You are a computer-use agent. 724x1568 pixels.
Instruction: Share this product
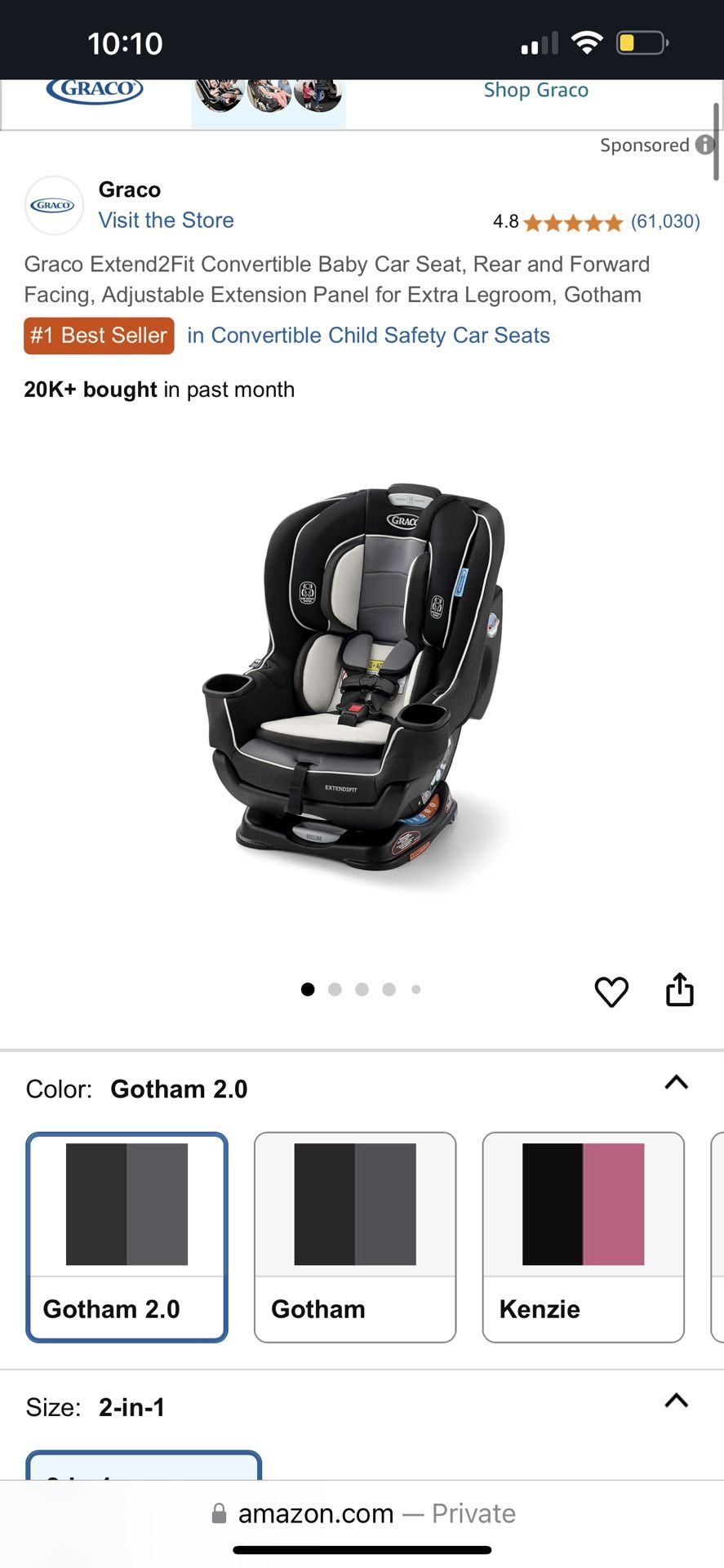(x=679, y=990)
